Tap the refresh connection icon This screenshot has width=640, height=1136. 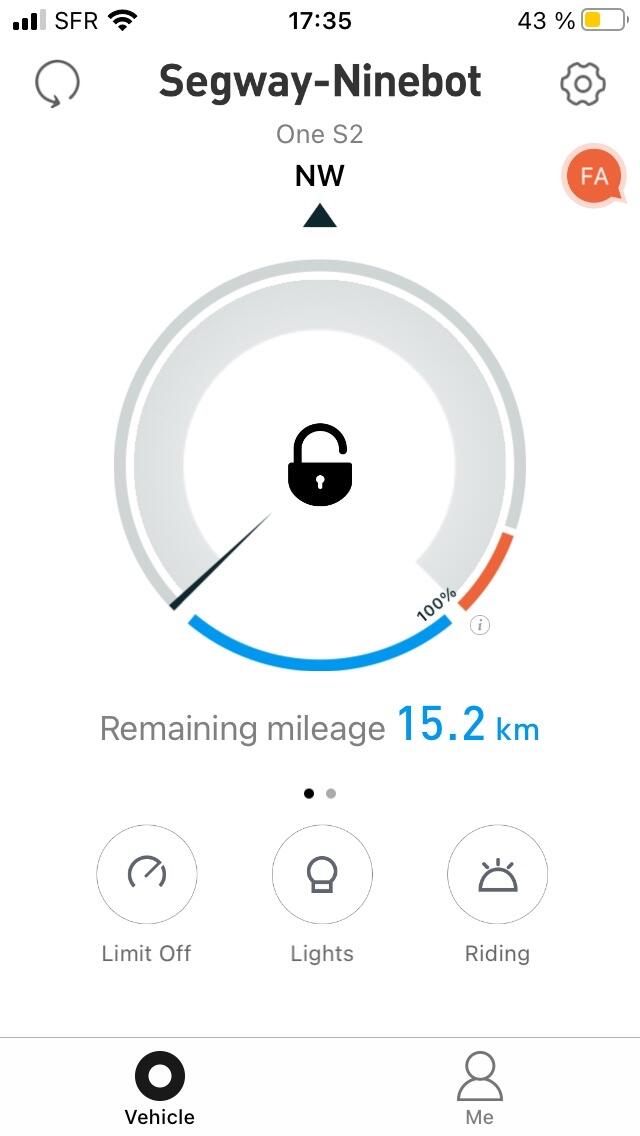[57, 84]
